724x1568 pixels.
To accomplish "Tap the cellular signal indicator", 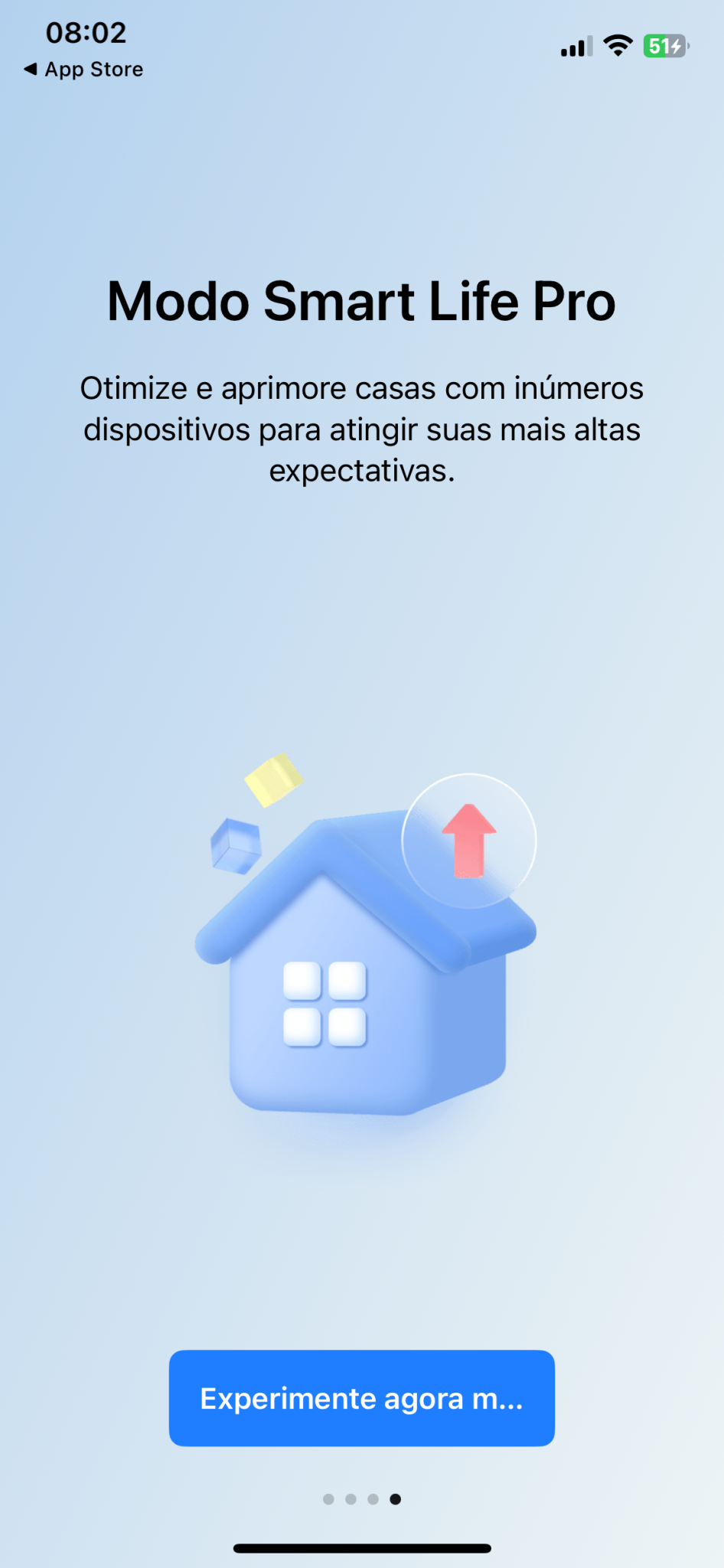I will pos(576,46).
